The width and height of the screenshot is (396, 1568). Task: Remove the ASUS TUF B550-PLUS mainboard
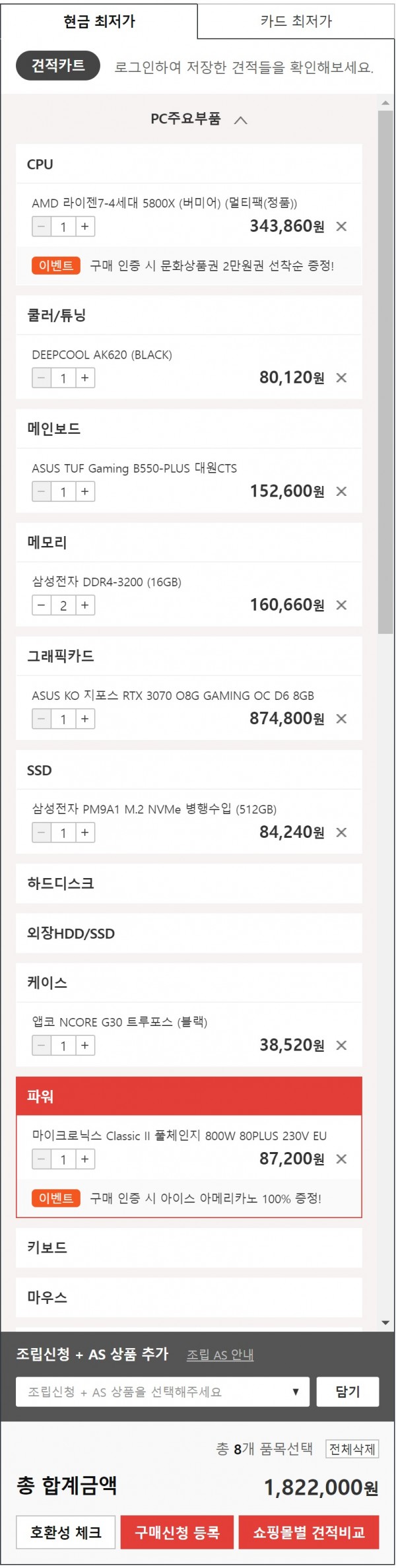(x=341, y=491)
